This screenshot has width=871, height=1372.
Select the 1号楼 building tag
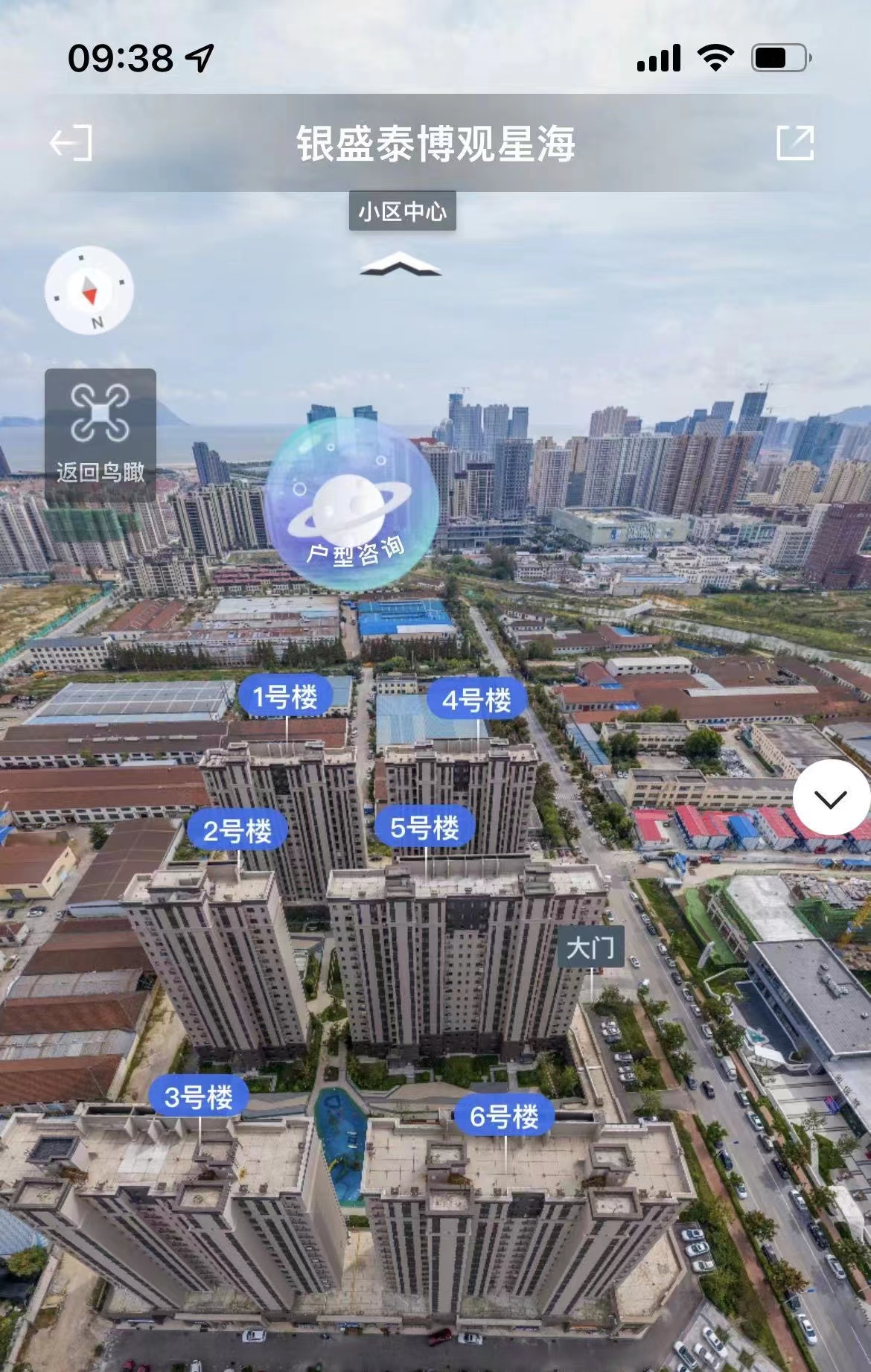coord(285,698)
